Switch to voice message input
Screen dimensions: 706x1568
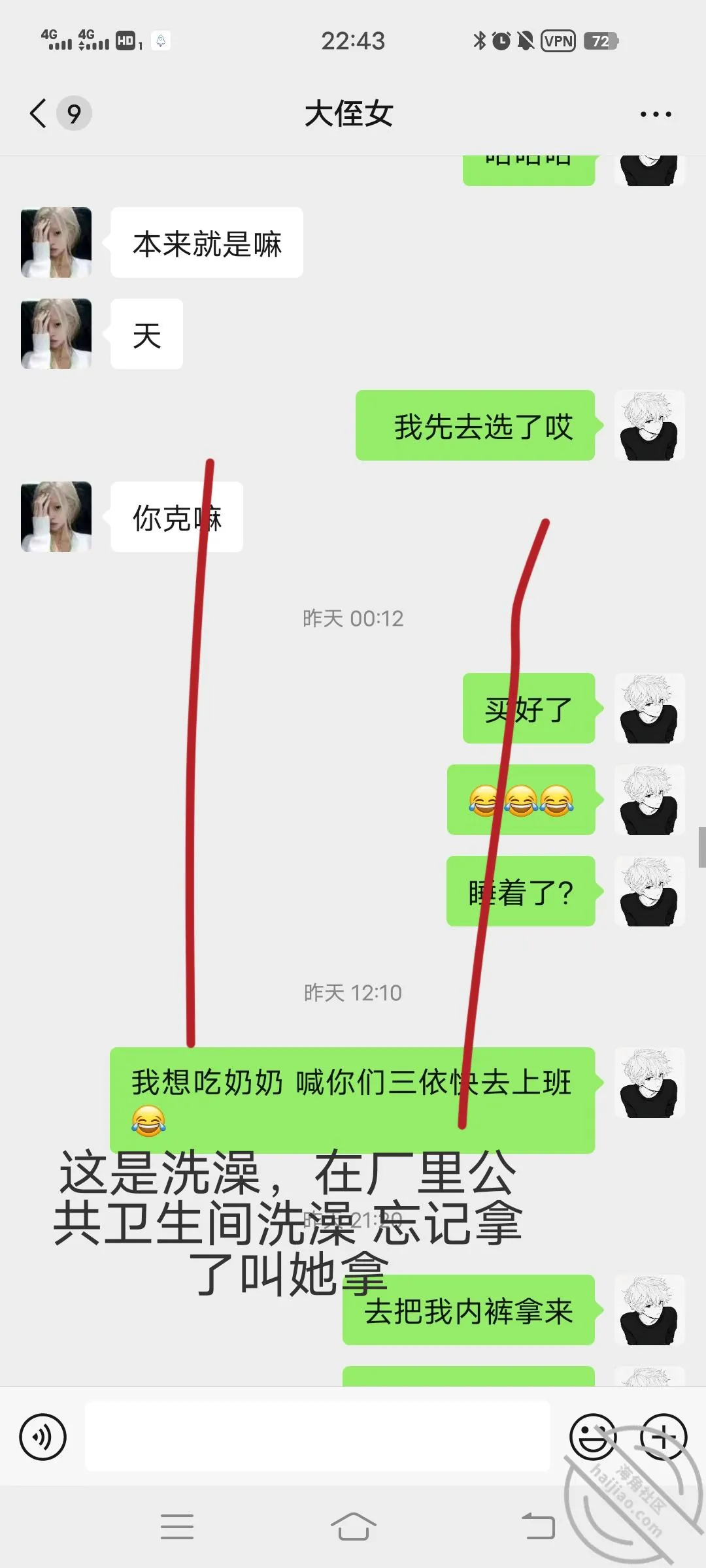43,1437
